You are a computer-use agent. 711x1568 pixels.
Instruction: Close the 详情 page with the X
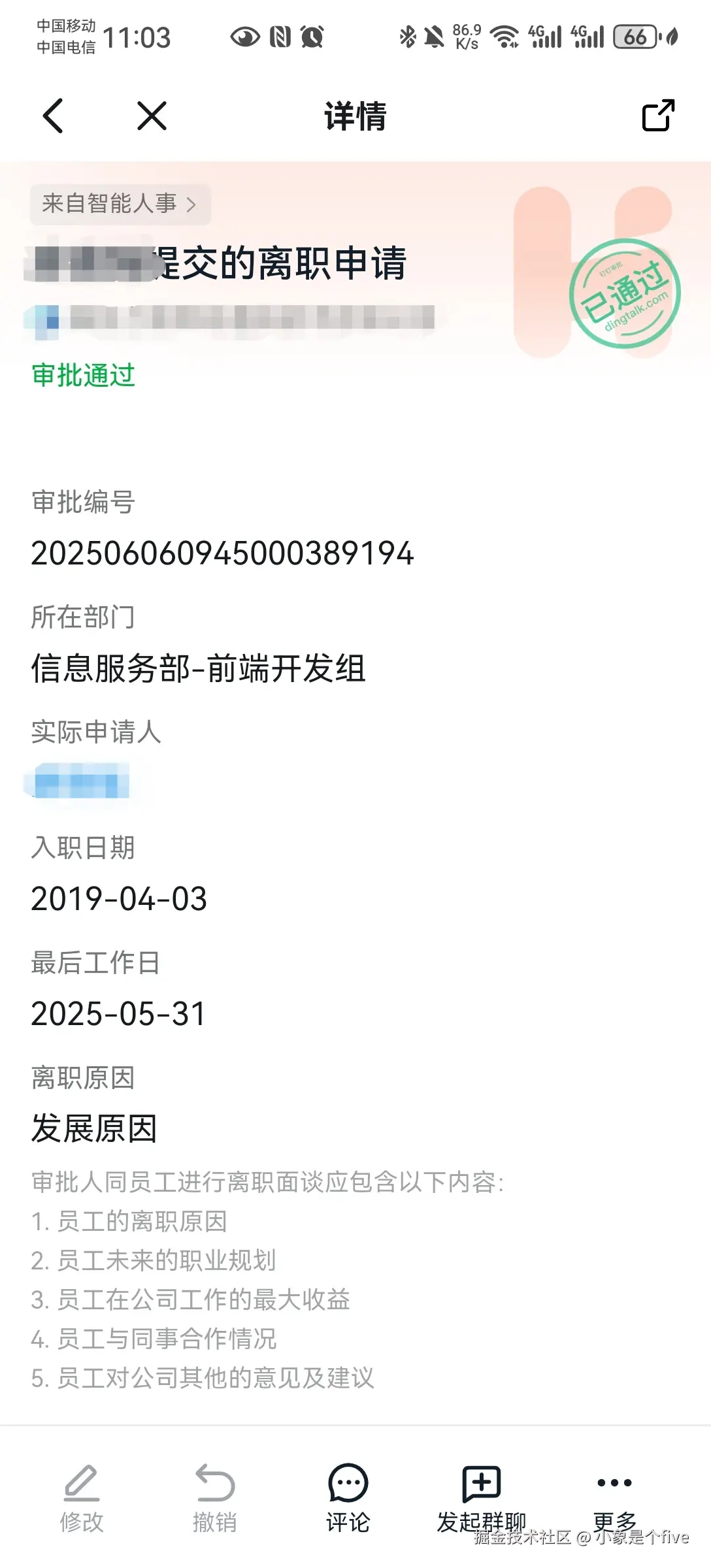(152, 116)
